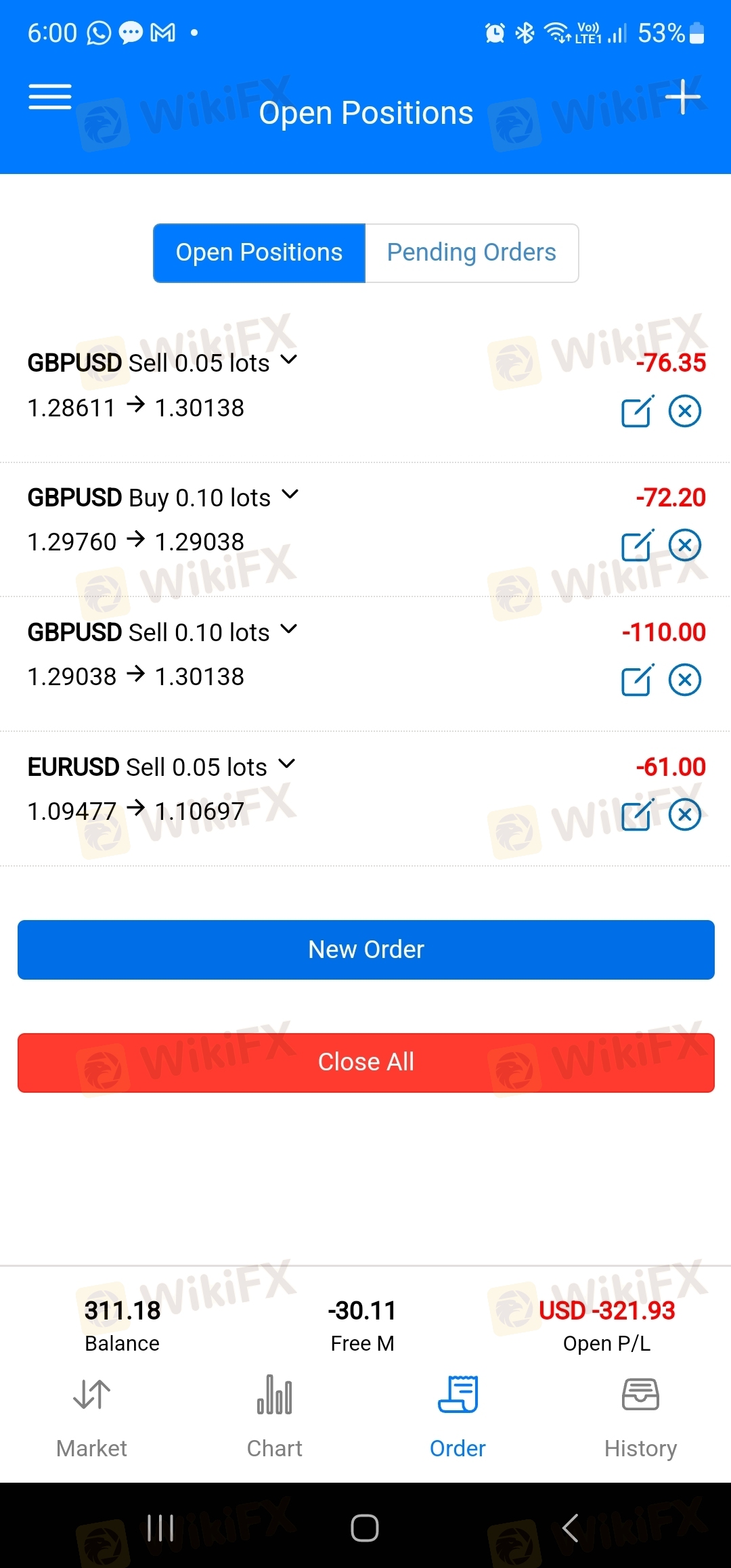
Task: Edit the GBPUSD Sell 0.05 lots position
Action: click(638, 410)
